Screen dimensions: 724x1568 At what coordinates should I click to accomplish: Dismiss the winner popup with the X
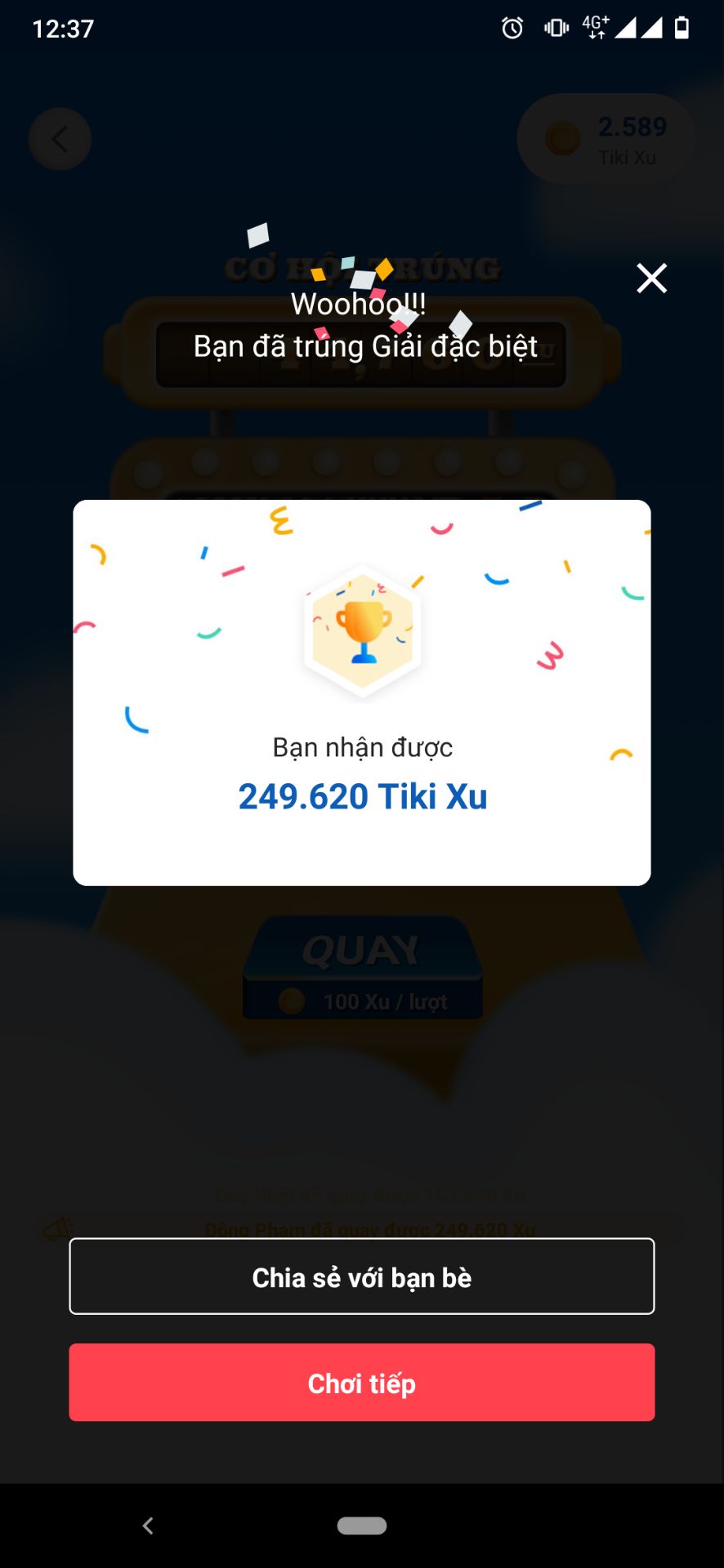[x=651, y=278]
